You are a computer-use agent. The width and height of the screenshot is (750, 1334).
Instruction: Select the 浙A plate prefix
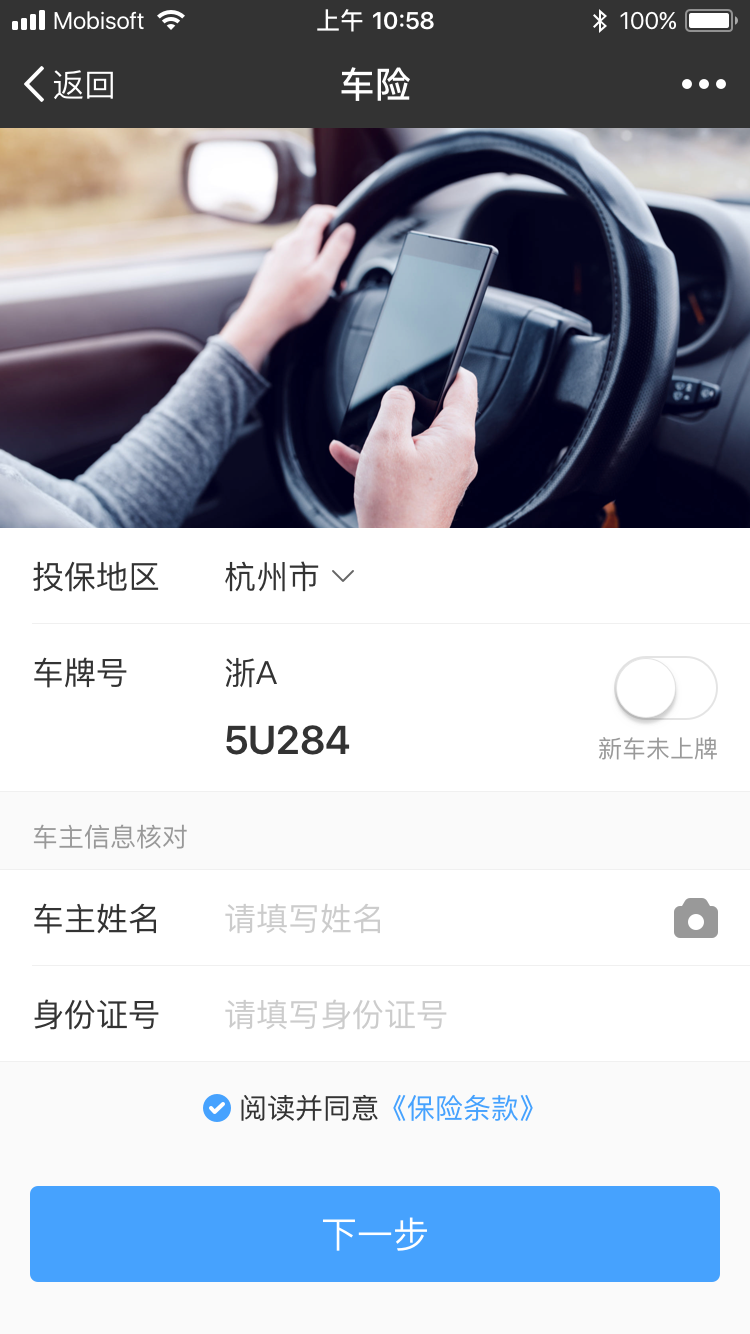point(251,674)
